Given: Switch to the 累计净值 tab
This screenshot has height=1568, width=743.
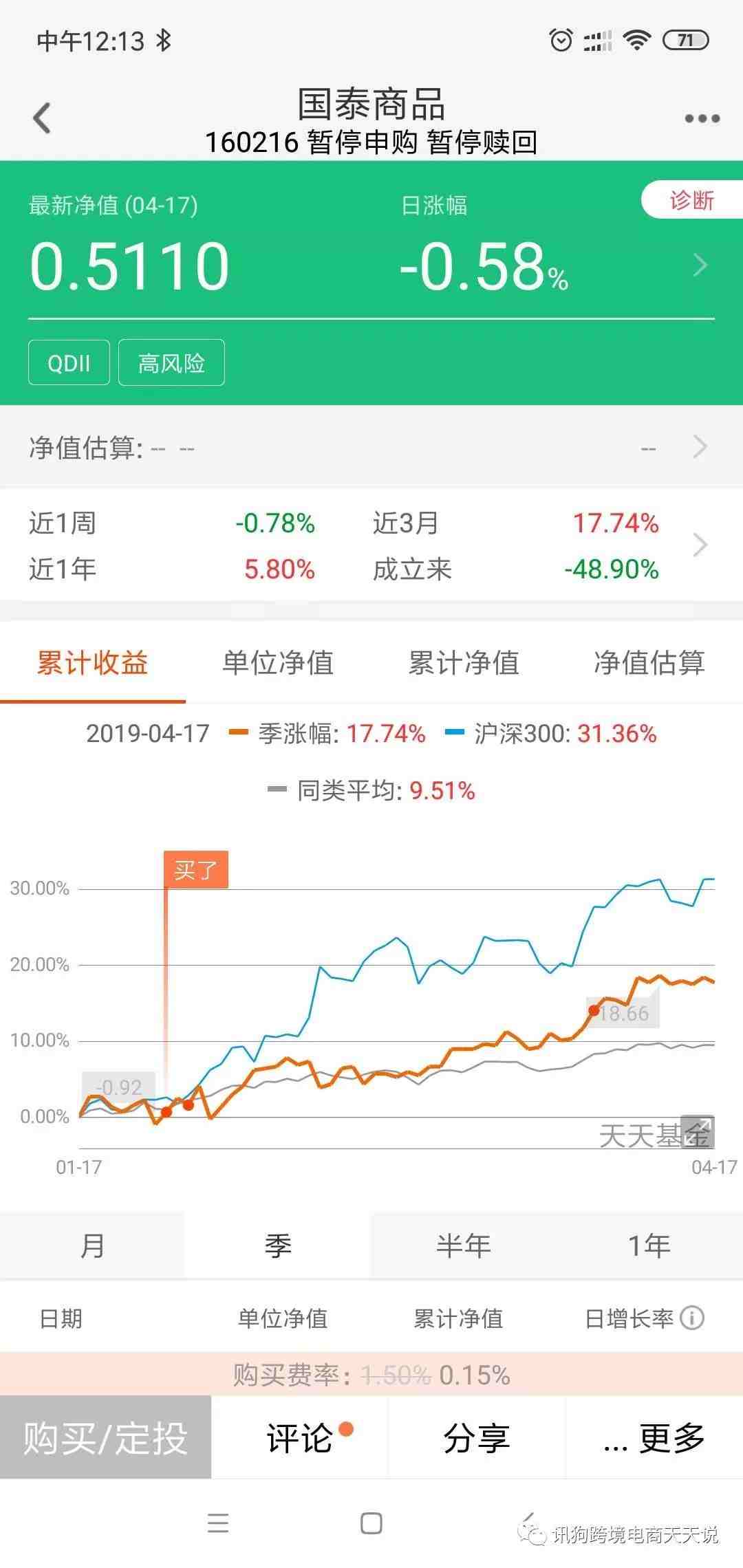Looking at the screenshot, I should (464, 662).
